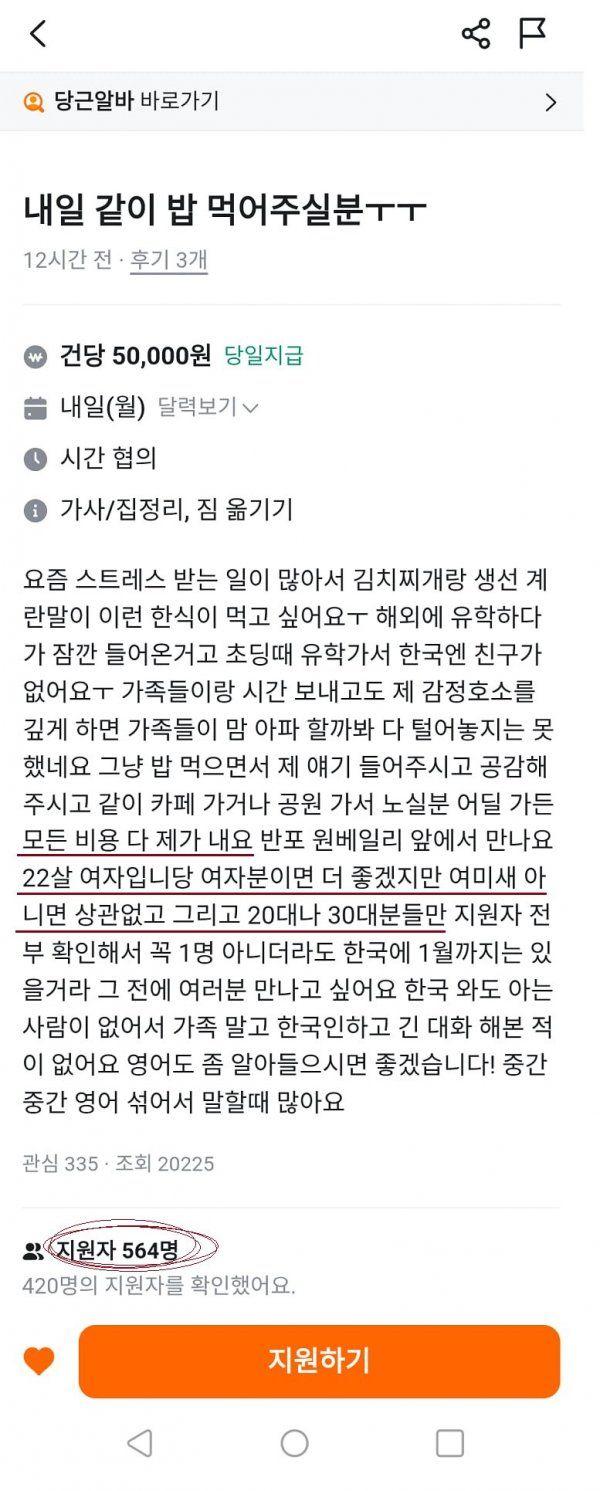The height and width of the screenshot is (1491, 600).
Task: Go back using the top-left arrow
Action: (38, 34)
